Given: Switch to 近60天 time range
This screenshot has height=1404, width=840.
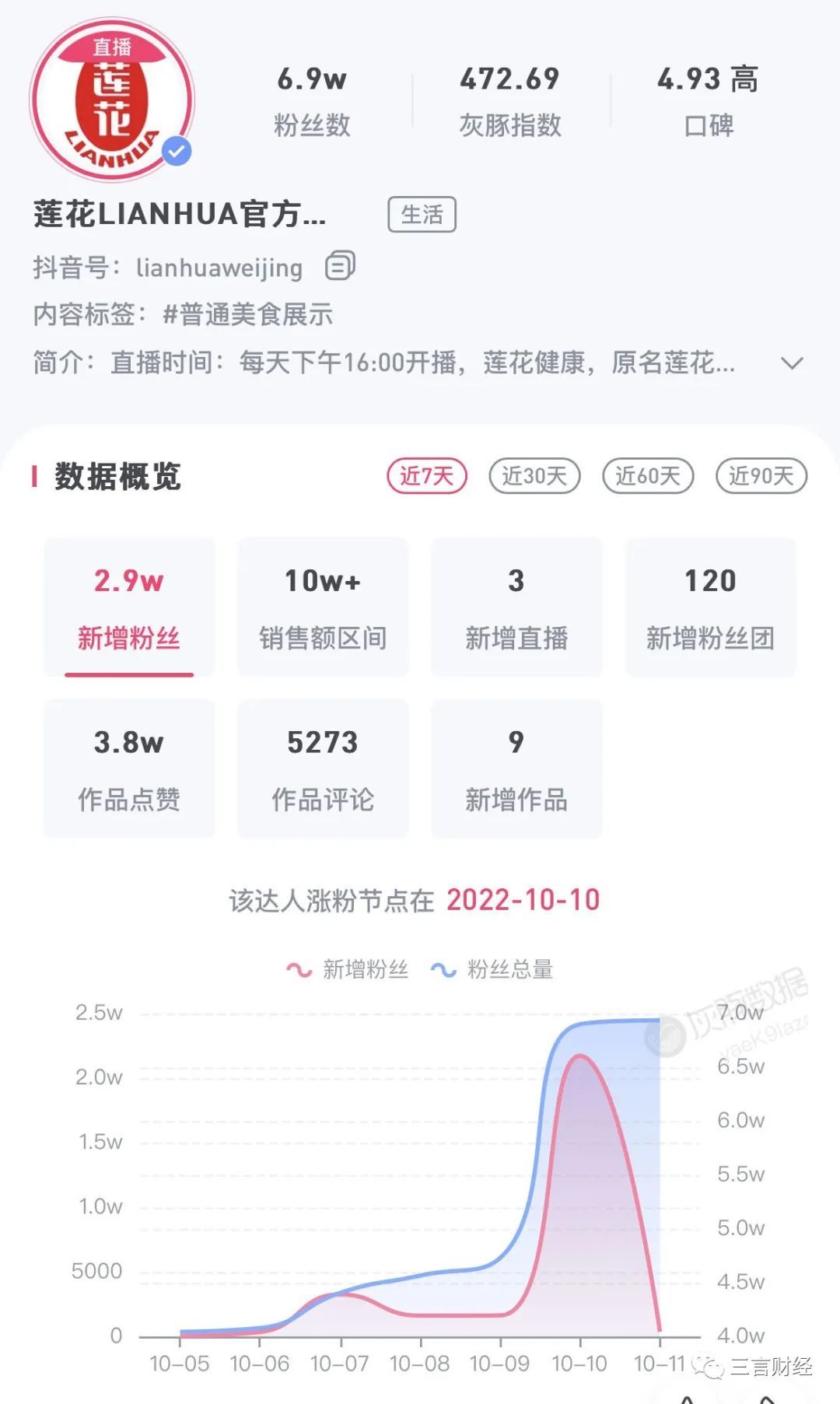Looking at the screenshot, I should pyautogui.click(x=647, y=476).
